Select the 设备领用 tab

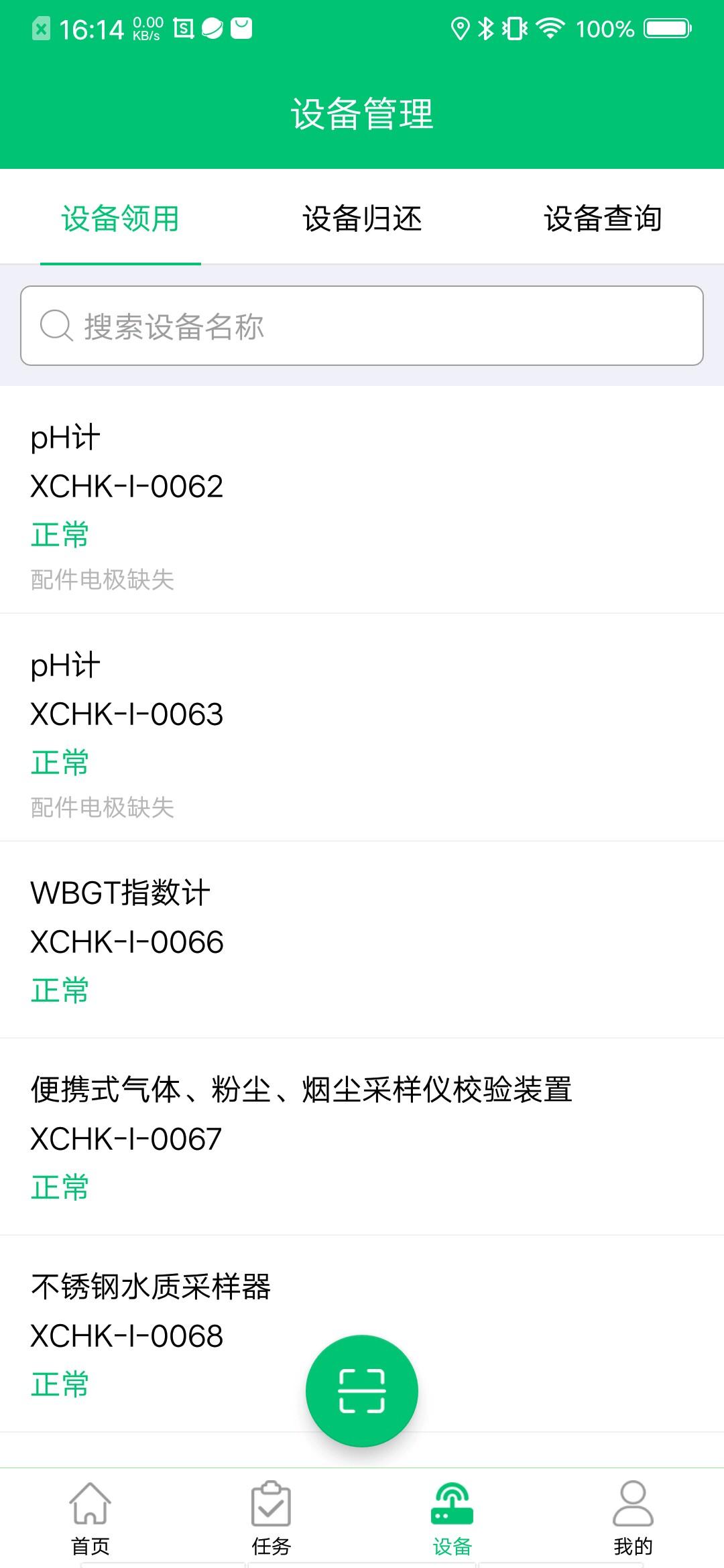[x=121, y=218]
